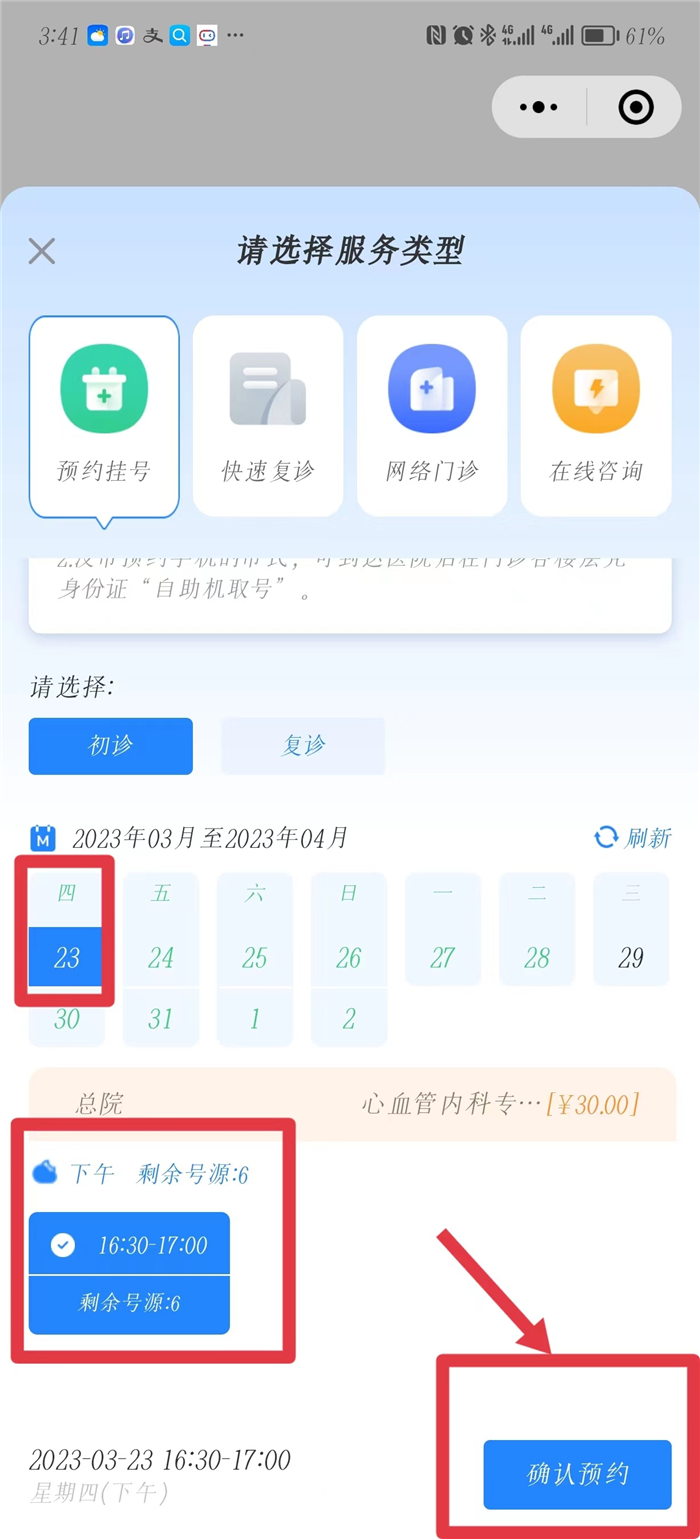
Task: Tap 确认预约 to confirm the appointment
Action: [577, 1474]
